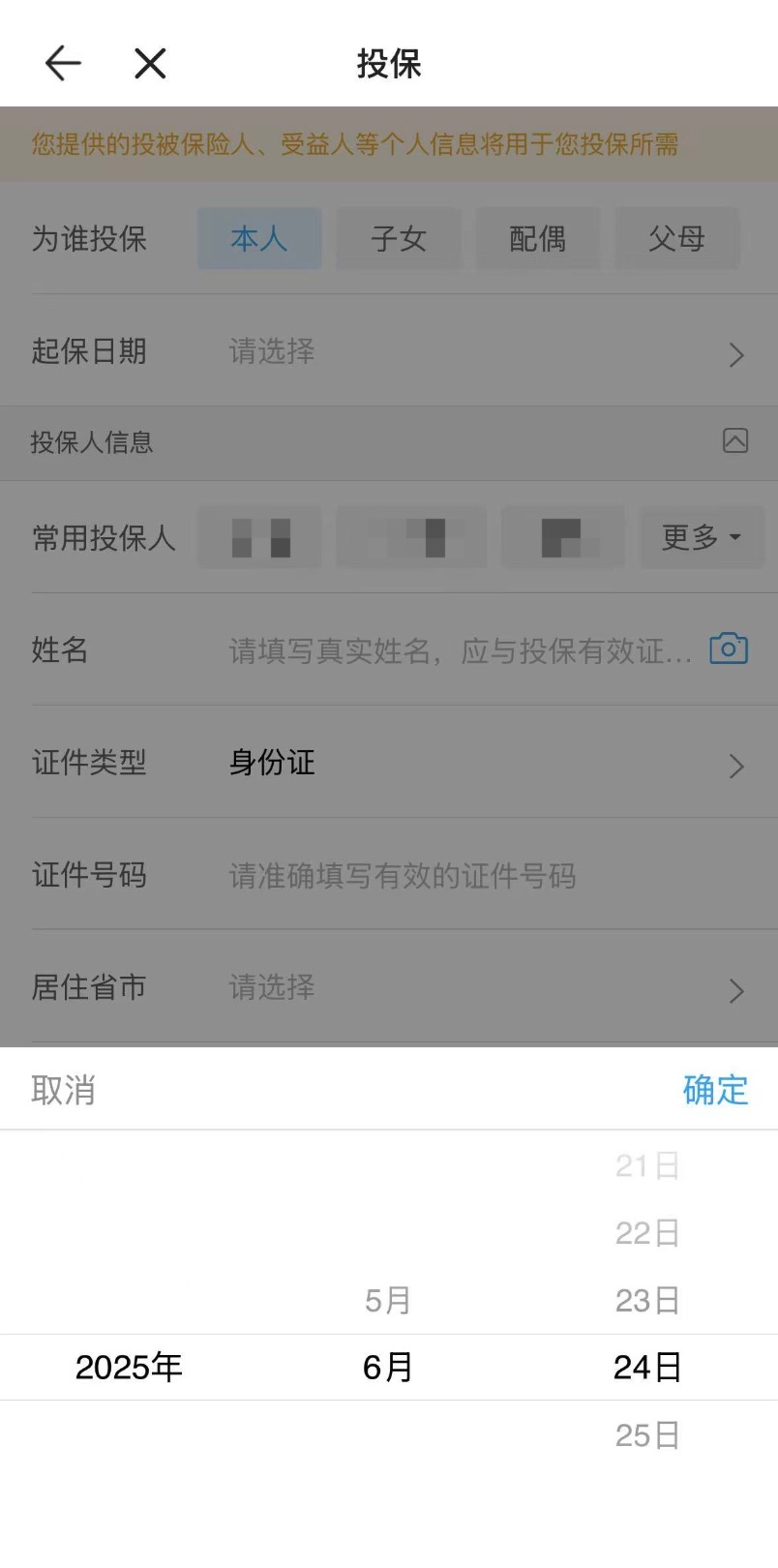Close the 投保 page with the X
This screenshot has height=1568, width=778.
pyautogui.click(x=150, y=64)
